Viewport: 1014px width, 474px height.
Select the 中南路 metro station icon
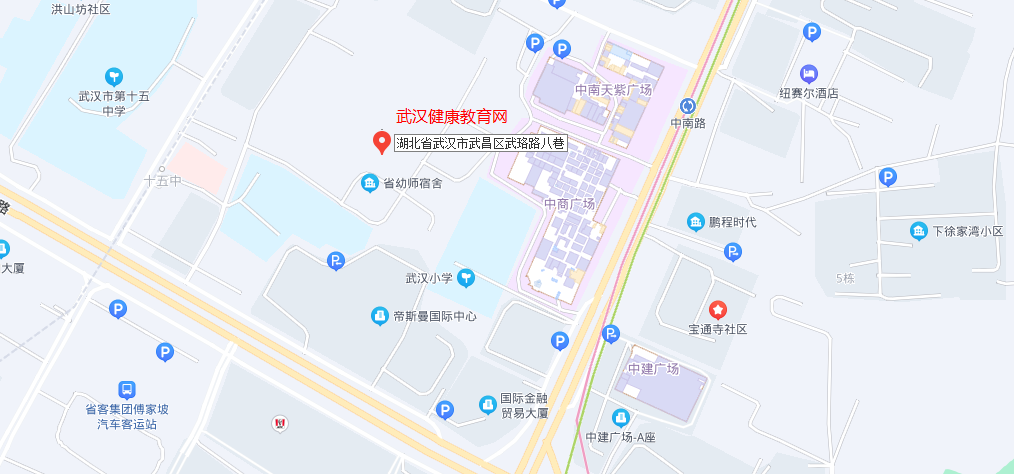tap(688, 106)
